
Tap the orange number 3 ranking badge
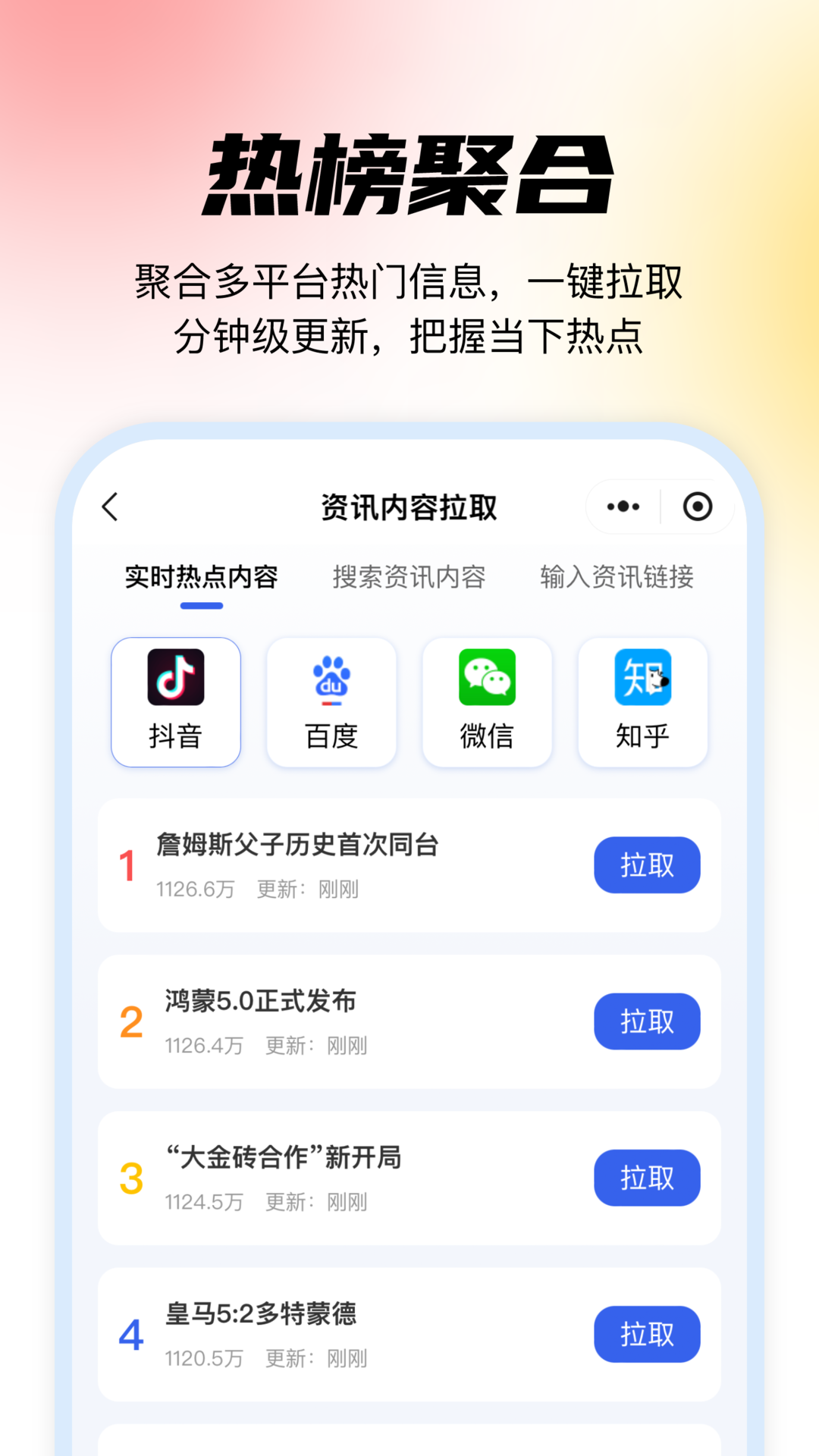click(130, 1178)
